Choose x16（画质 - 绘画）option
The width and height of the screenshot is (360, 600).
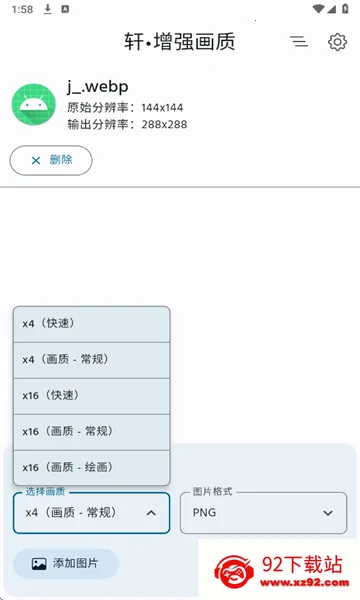91,467
